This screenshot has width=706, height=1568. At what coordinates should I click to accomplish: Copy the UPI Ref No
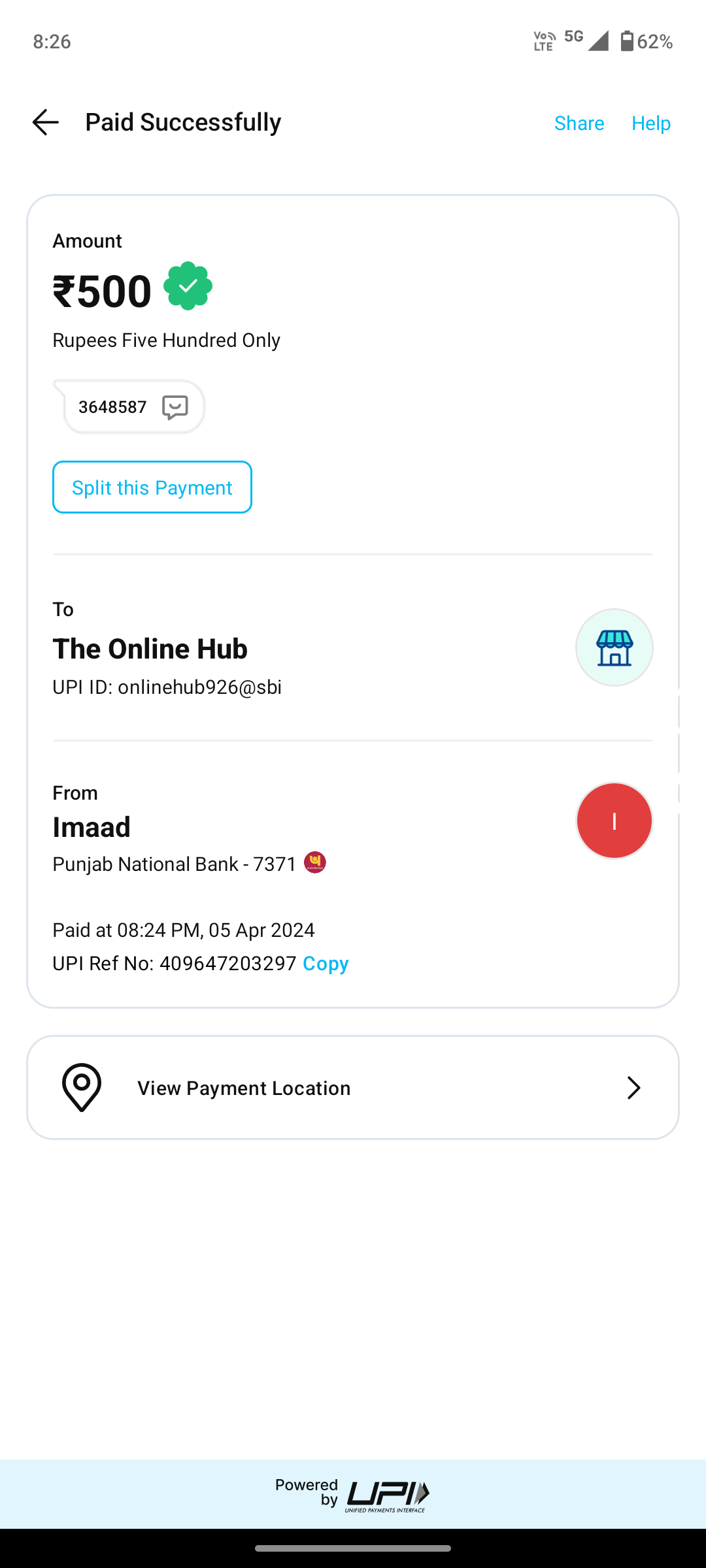(326, 964)
